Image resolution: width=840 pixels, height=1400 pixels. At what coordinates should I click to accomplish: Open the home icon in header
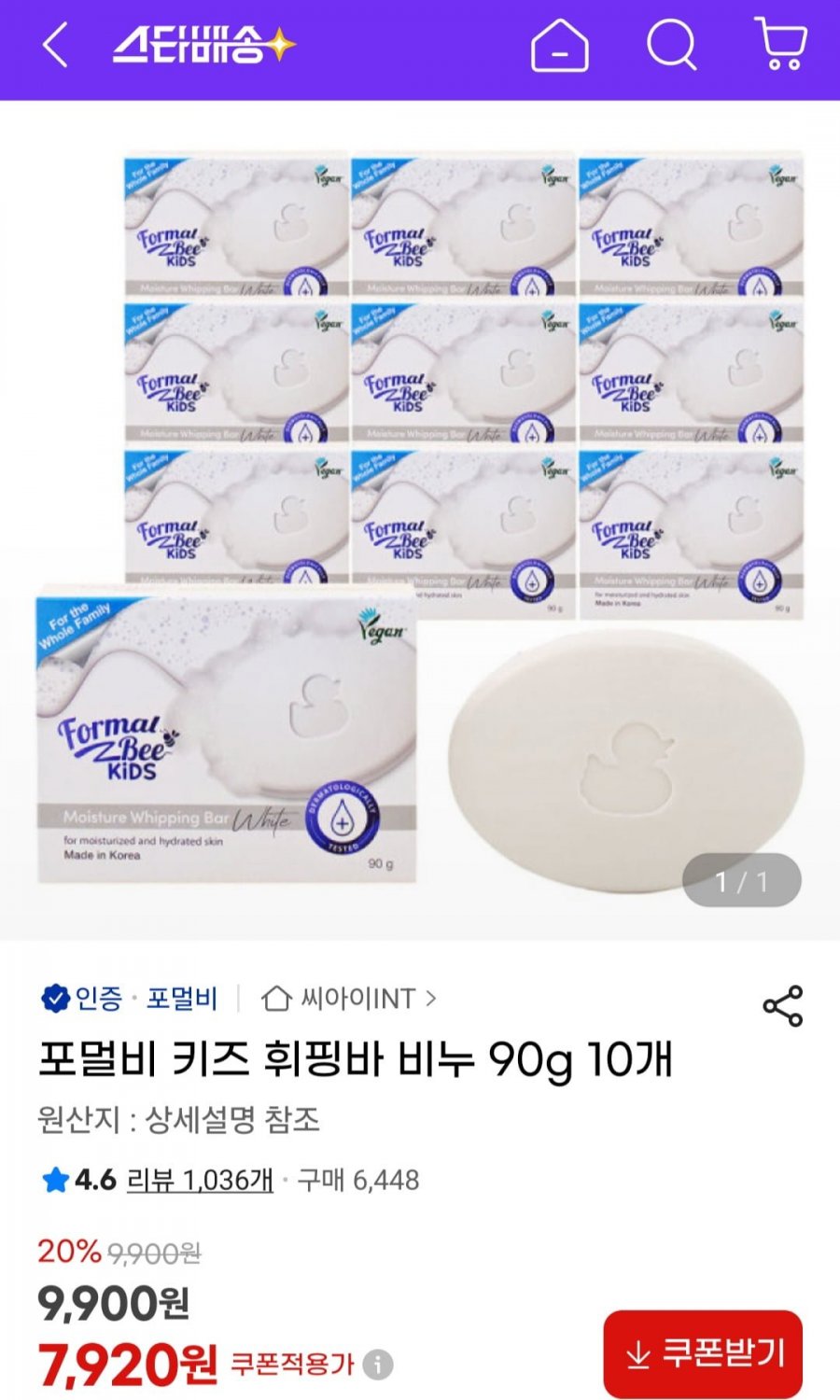tap(559, 46)
